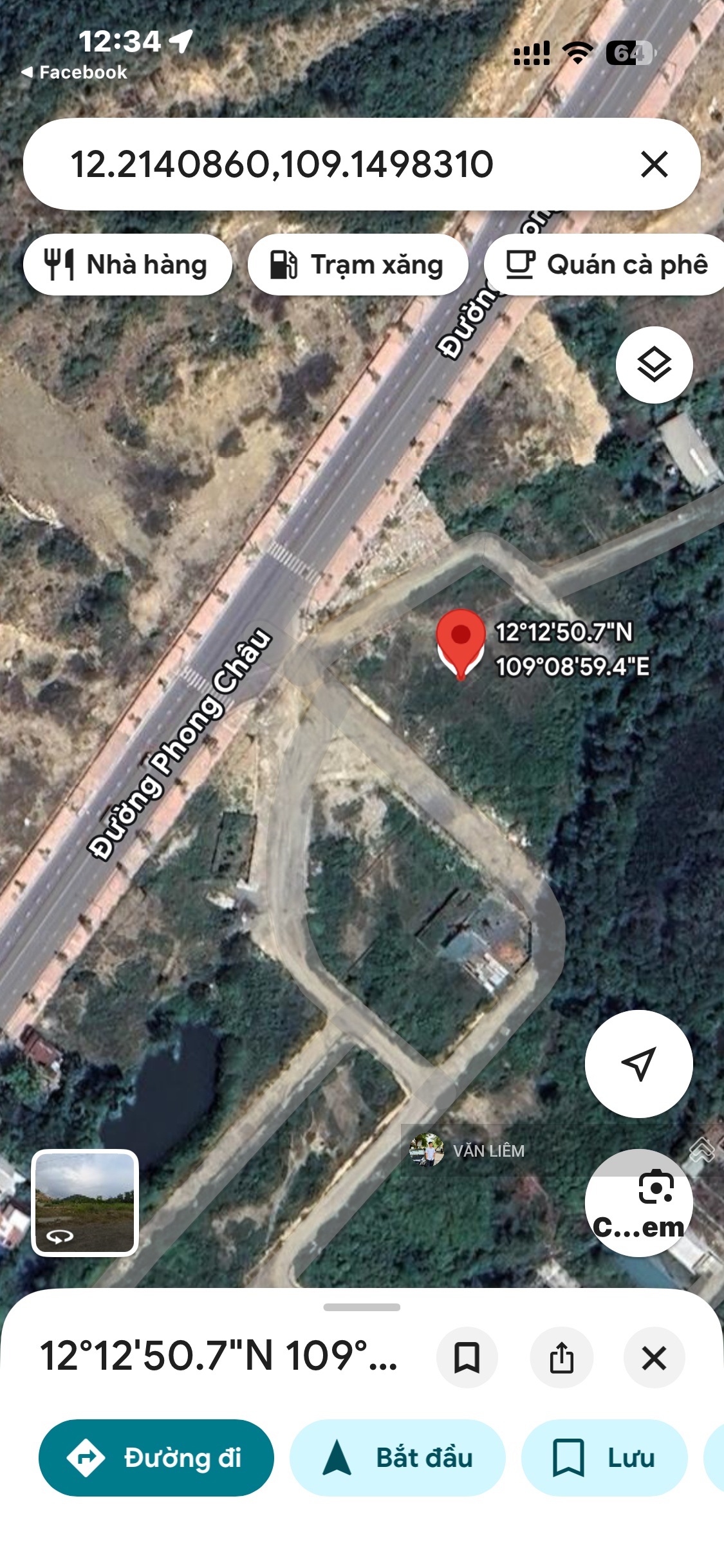The image size is (724, 1568).
Task: Clear the coordinates in the search bar
Action: tap(654, 164)
